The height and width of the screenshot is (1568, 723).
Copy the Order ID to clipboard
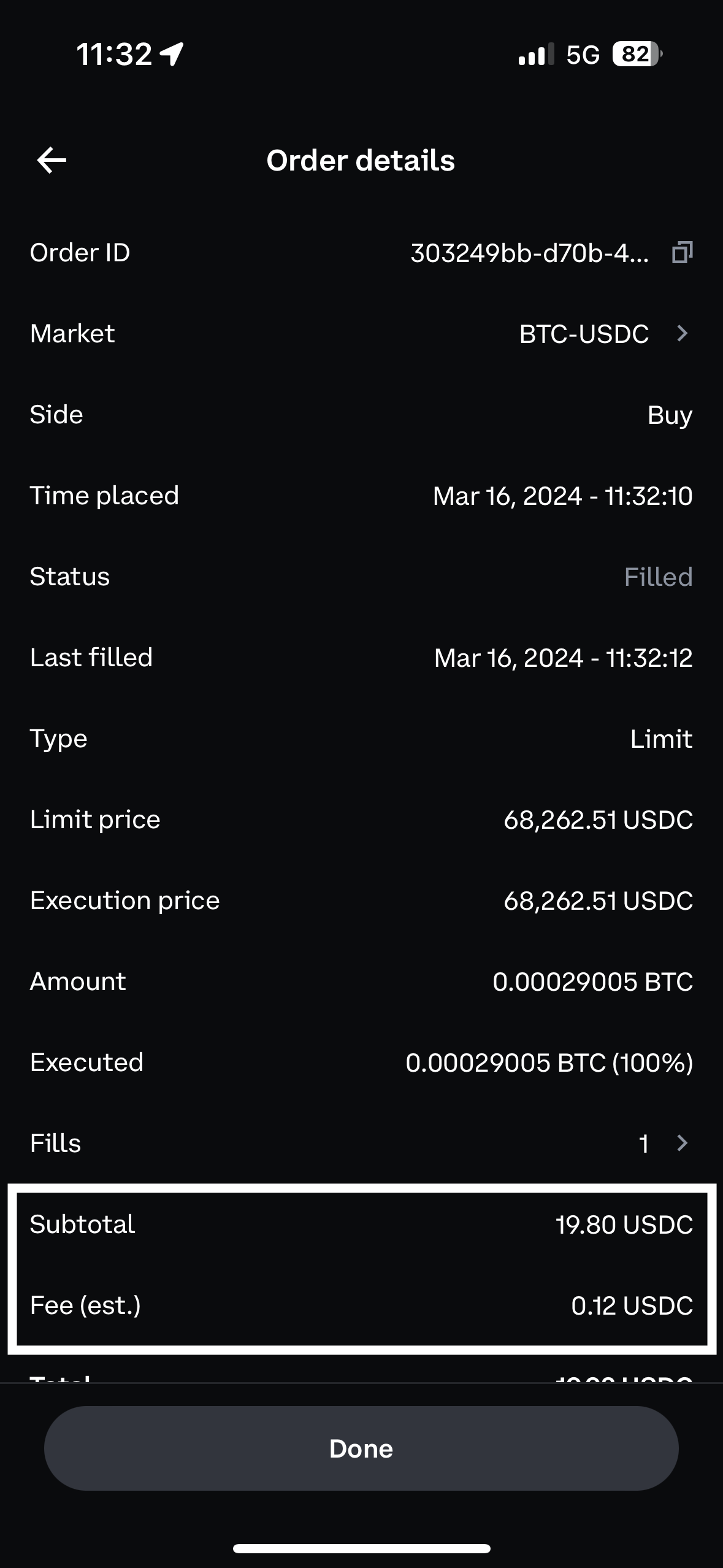pos(682,252)
